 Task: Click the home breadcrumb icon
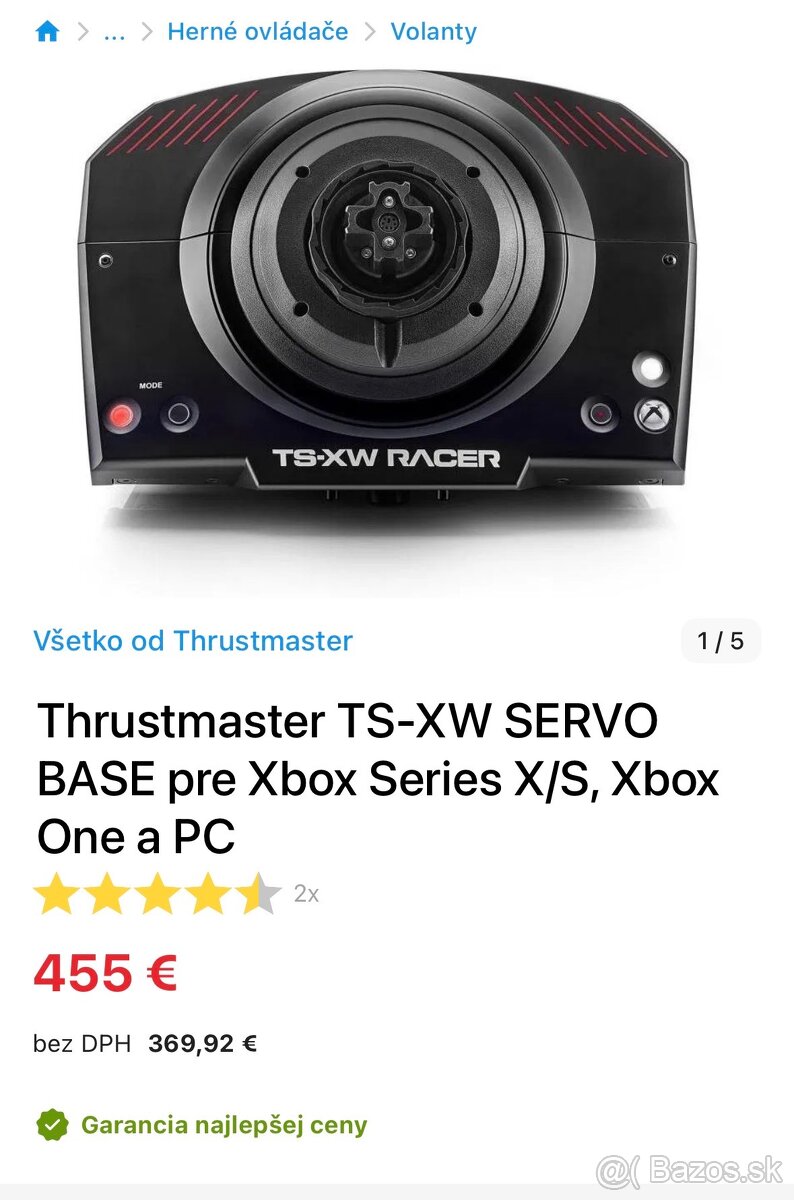tap(45, 31)
